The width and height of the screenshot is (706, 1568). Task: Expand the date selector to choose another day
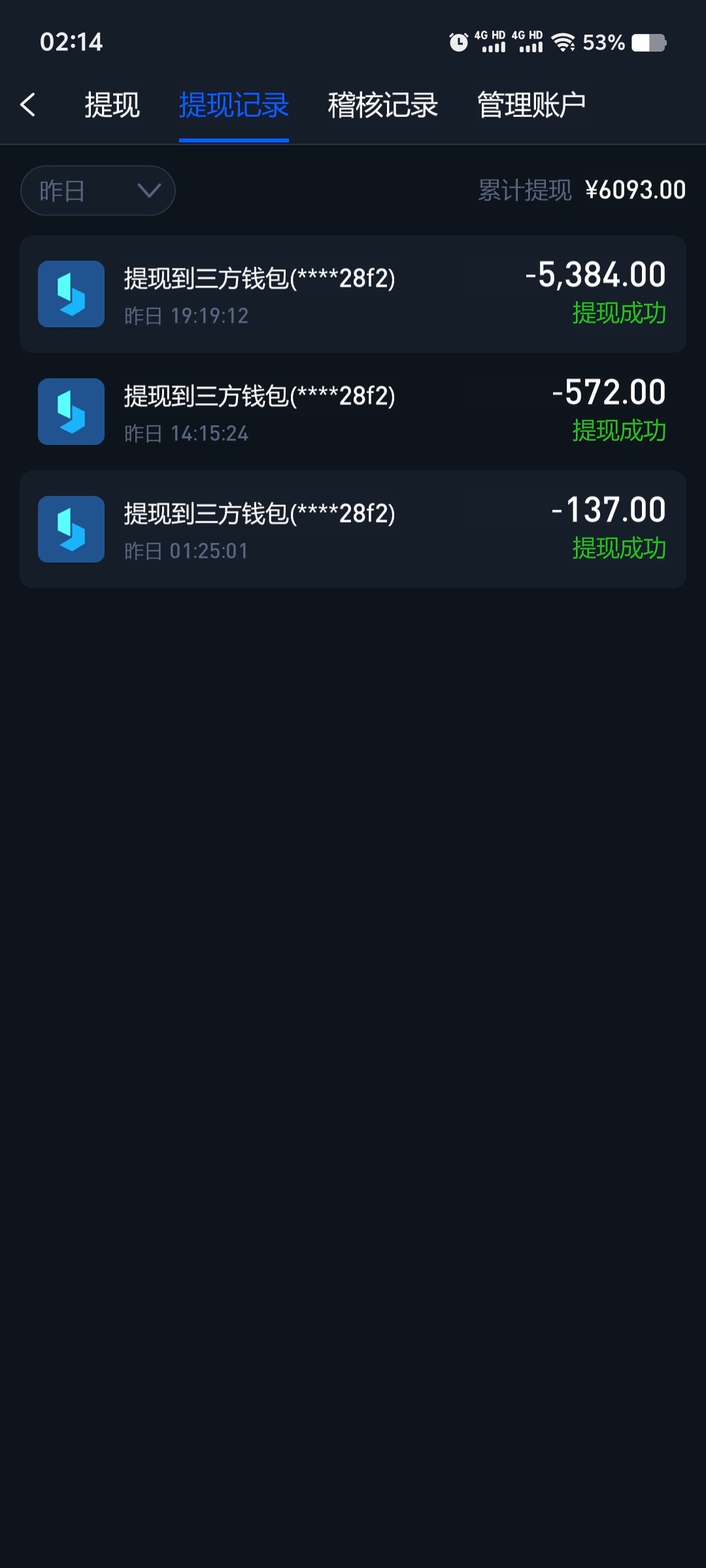click(97, 190)
